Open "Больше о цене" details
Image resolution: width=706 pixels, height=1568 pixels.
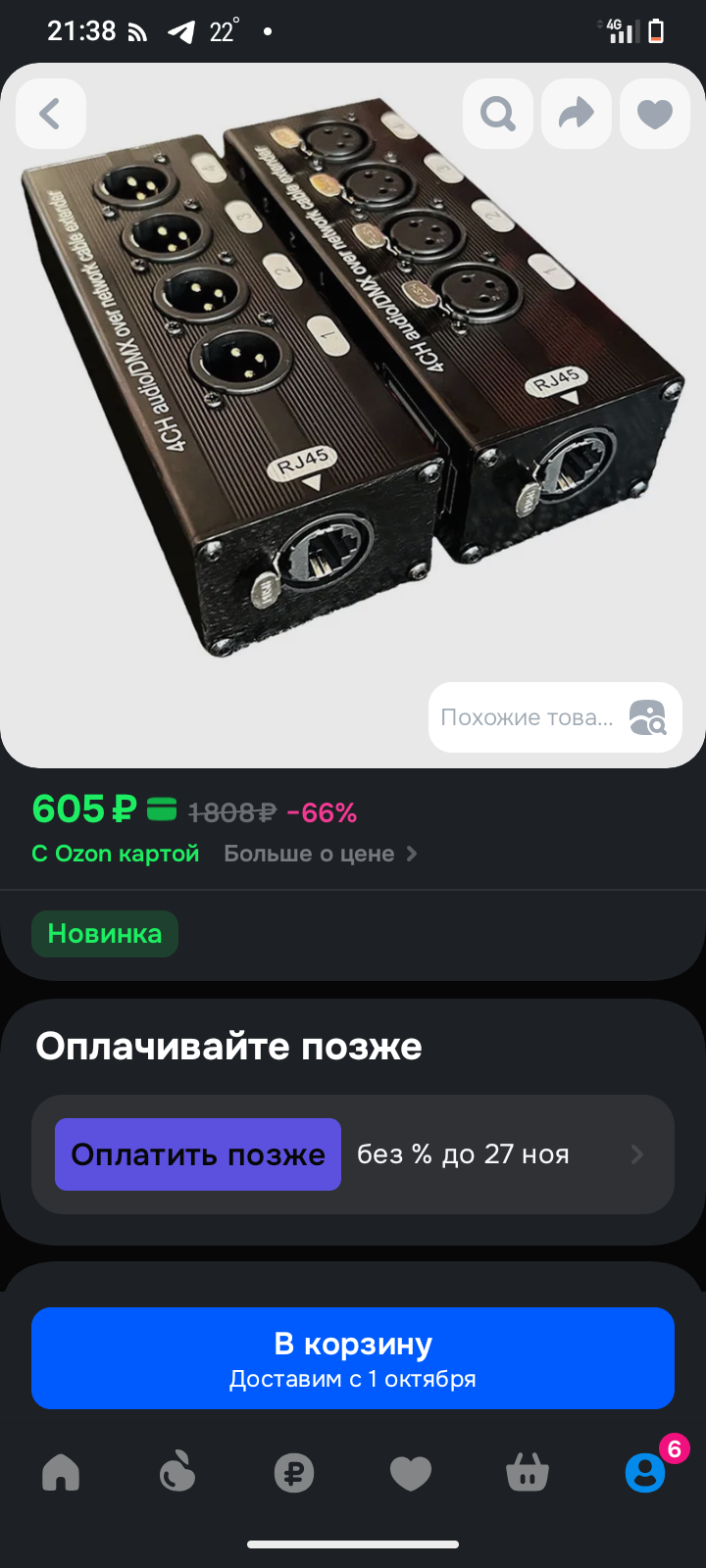321,854
